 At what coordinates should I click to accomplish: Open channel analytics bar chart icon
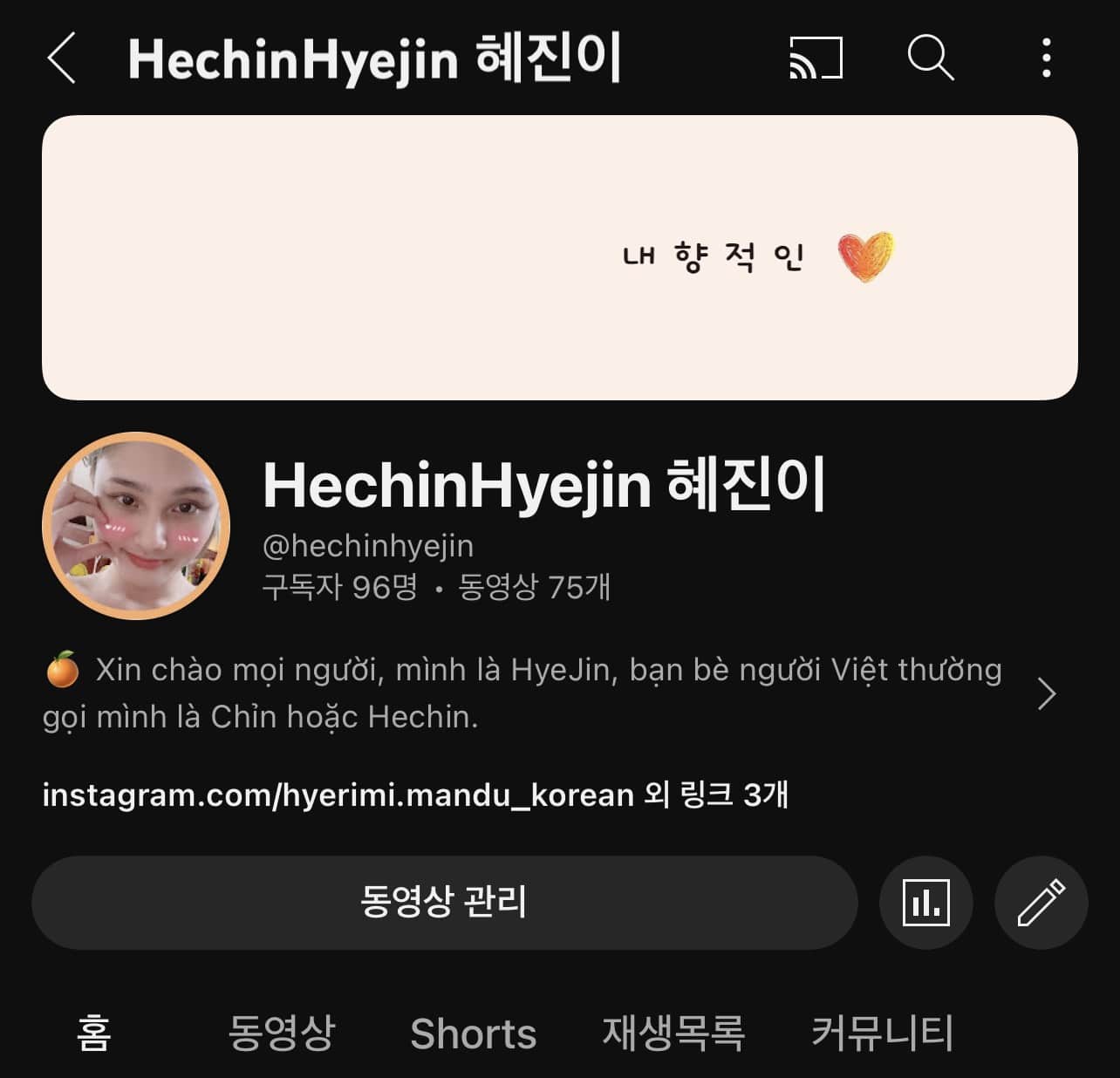coord(925,902)
